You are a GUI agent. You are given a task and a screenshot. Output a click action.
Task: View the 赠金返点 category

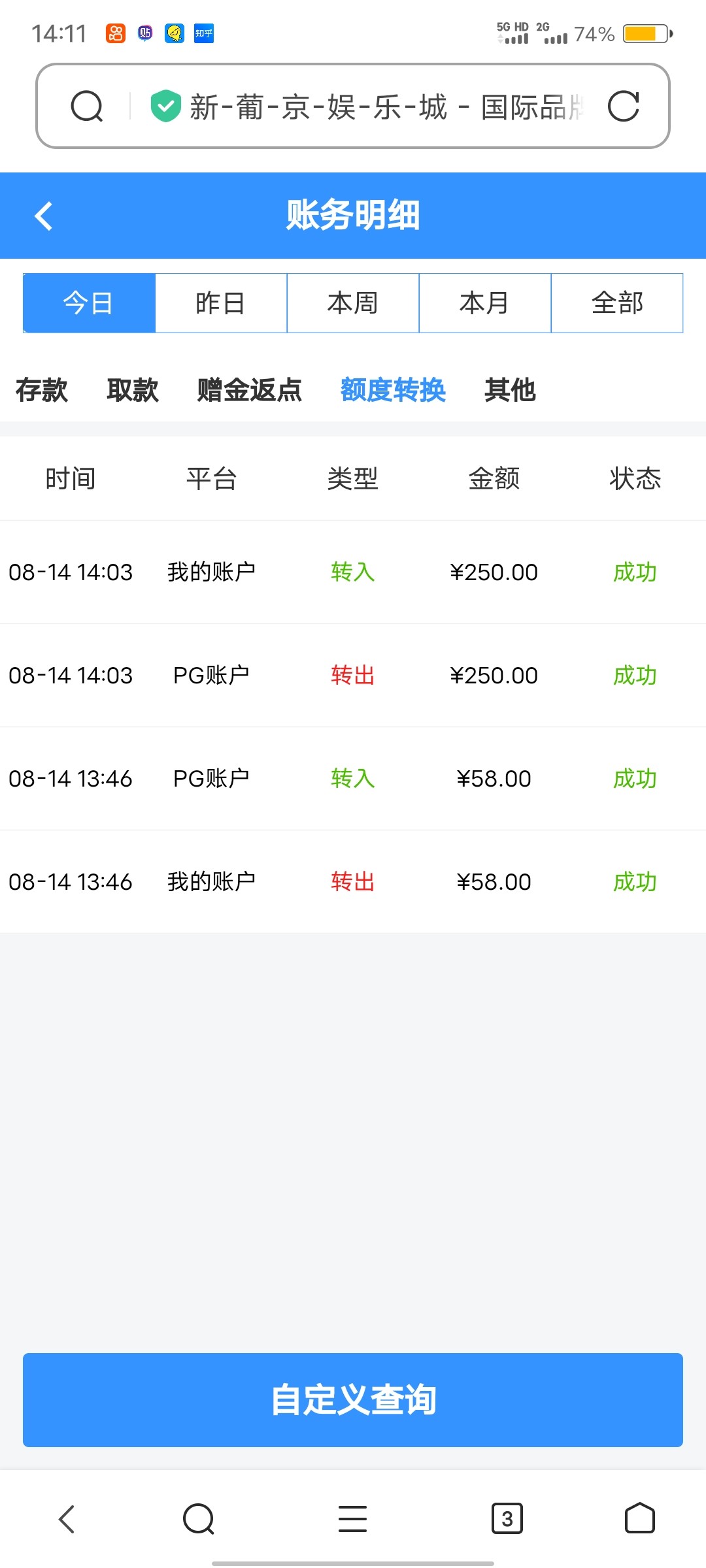(250, 390)
